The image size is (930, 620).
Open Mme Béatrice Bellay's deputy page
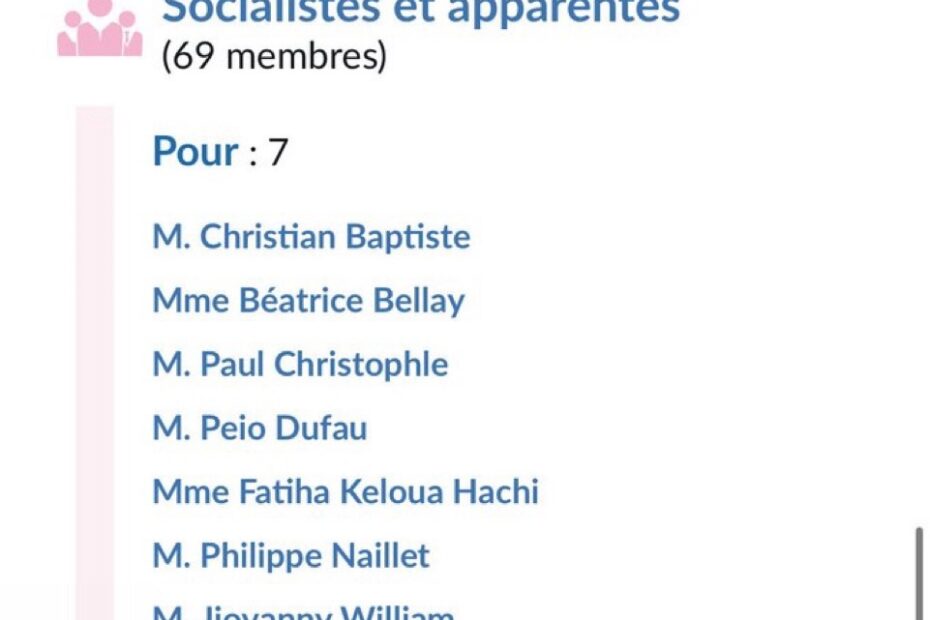[x=308, y=301]
